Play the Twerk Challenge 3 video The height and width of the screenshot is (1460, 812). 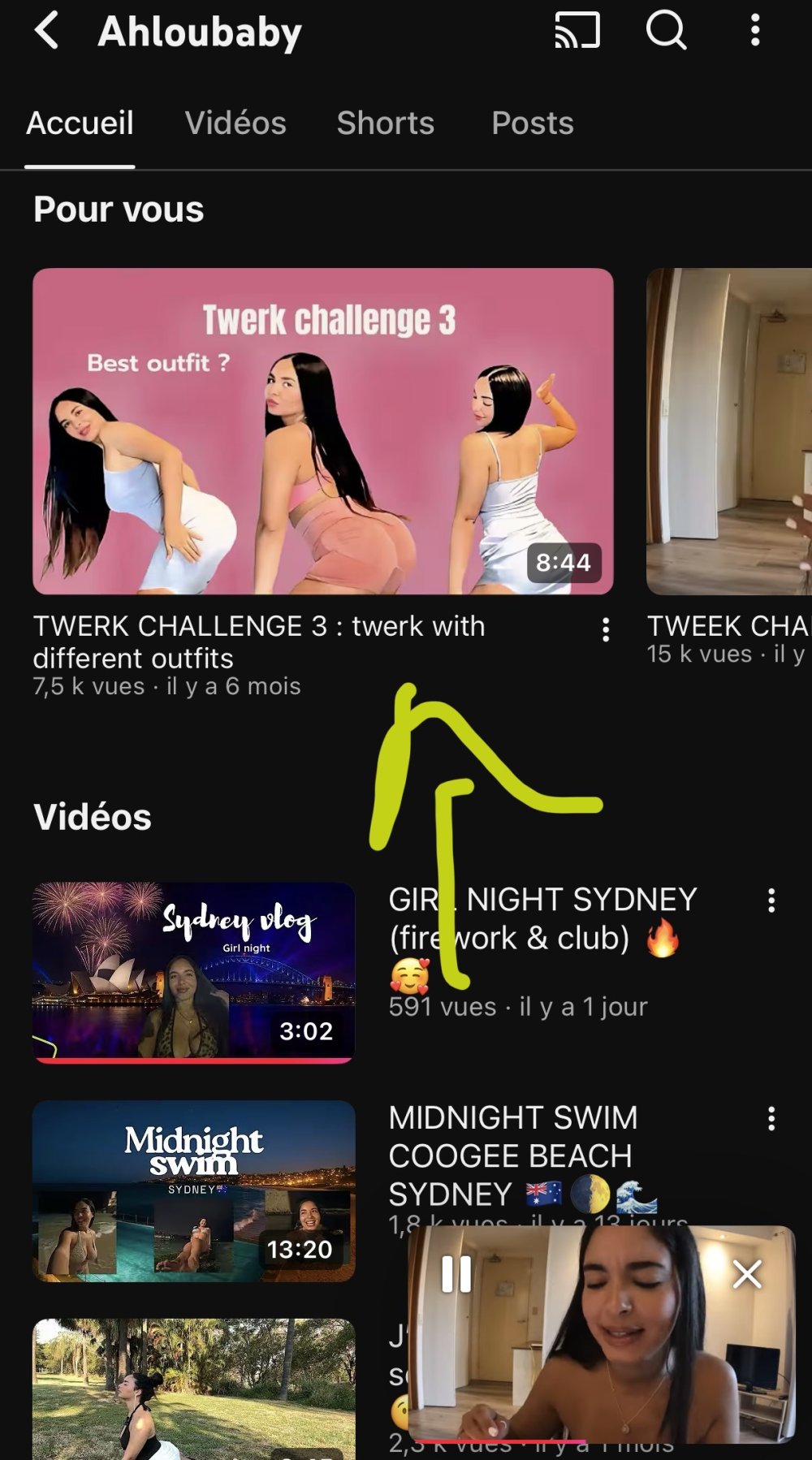pyautogui.click(x=322, y=431)
